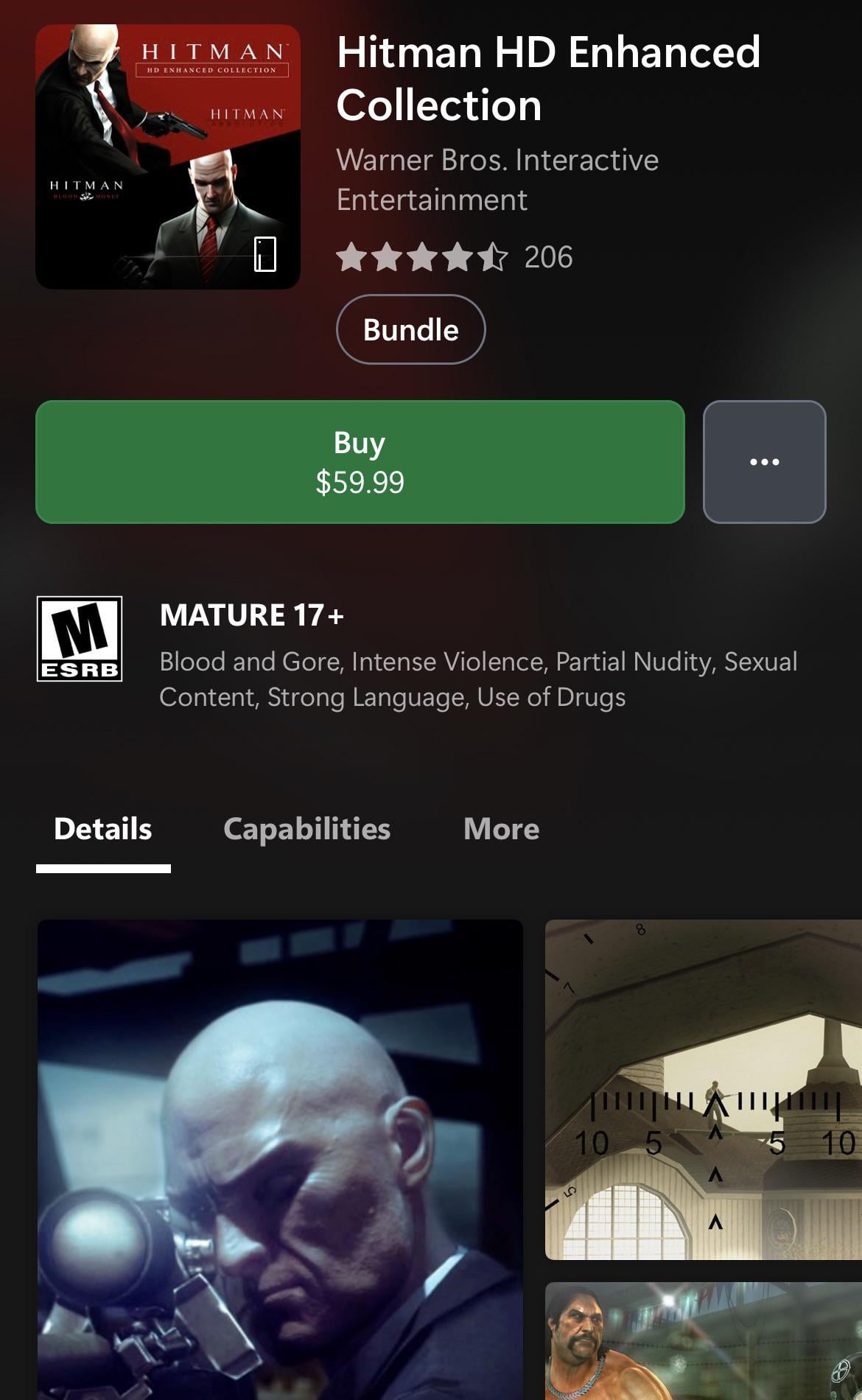View the Hitman collection cover art

[168, 156]
